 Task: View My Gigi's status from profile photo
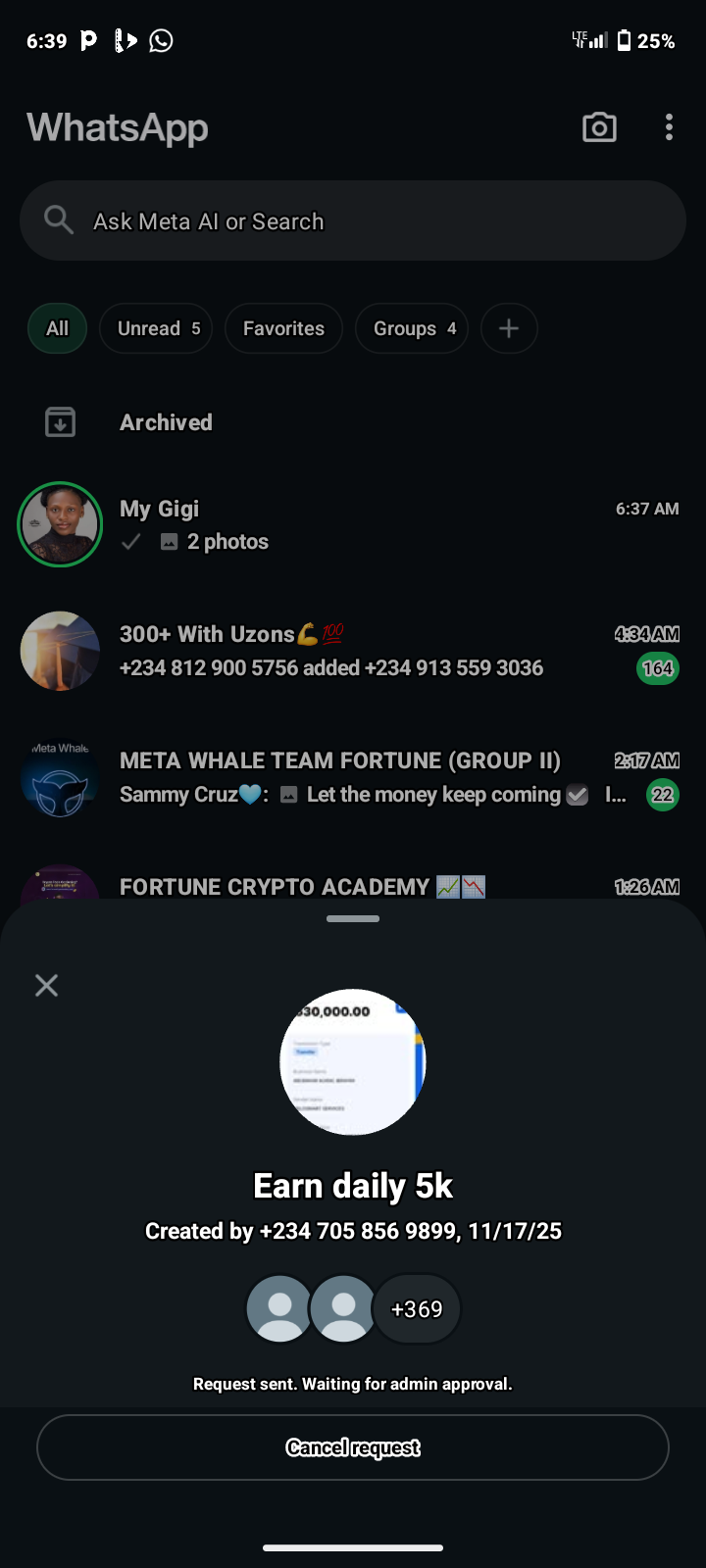tap(60, 525)
